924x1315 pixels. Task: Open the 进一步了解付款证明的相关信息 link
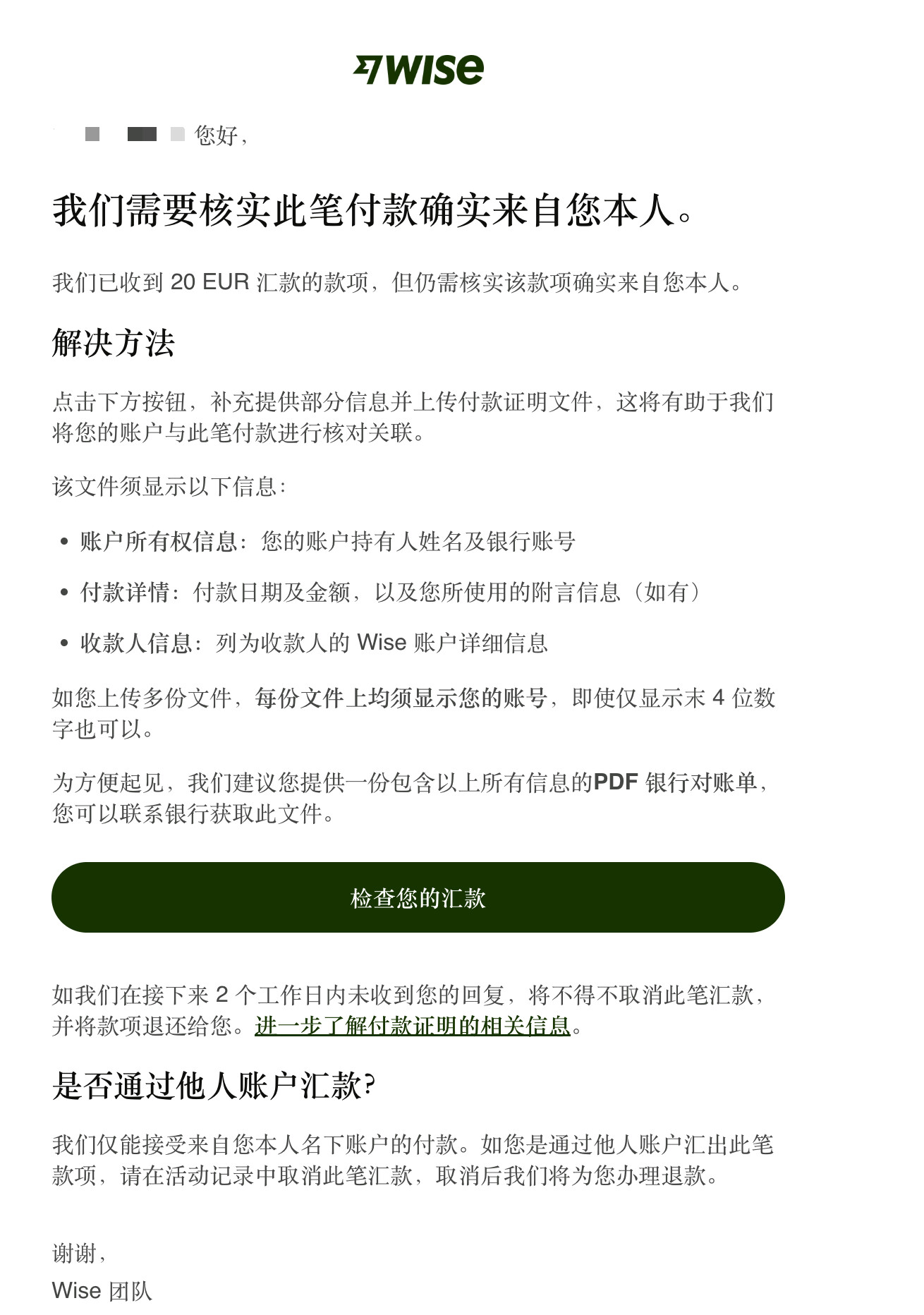(413, 1026)
